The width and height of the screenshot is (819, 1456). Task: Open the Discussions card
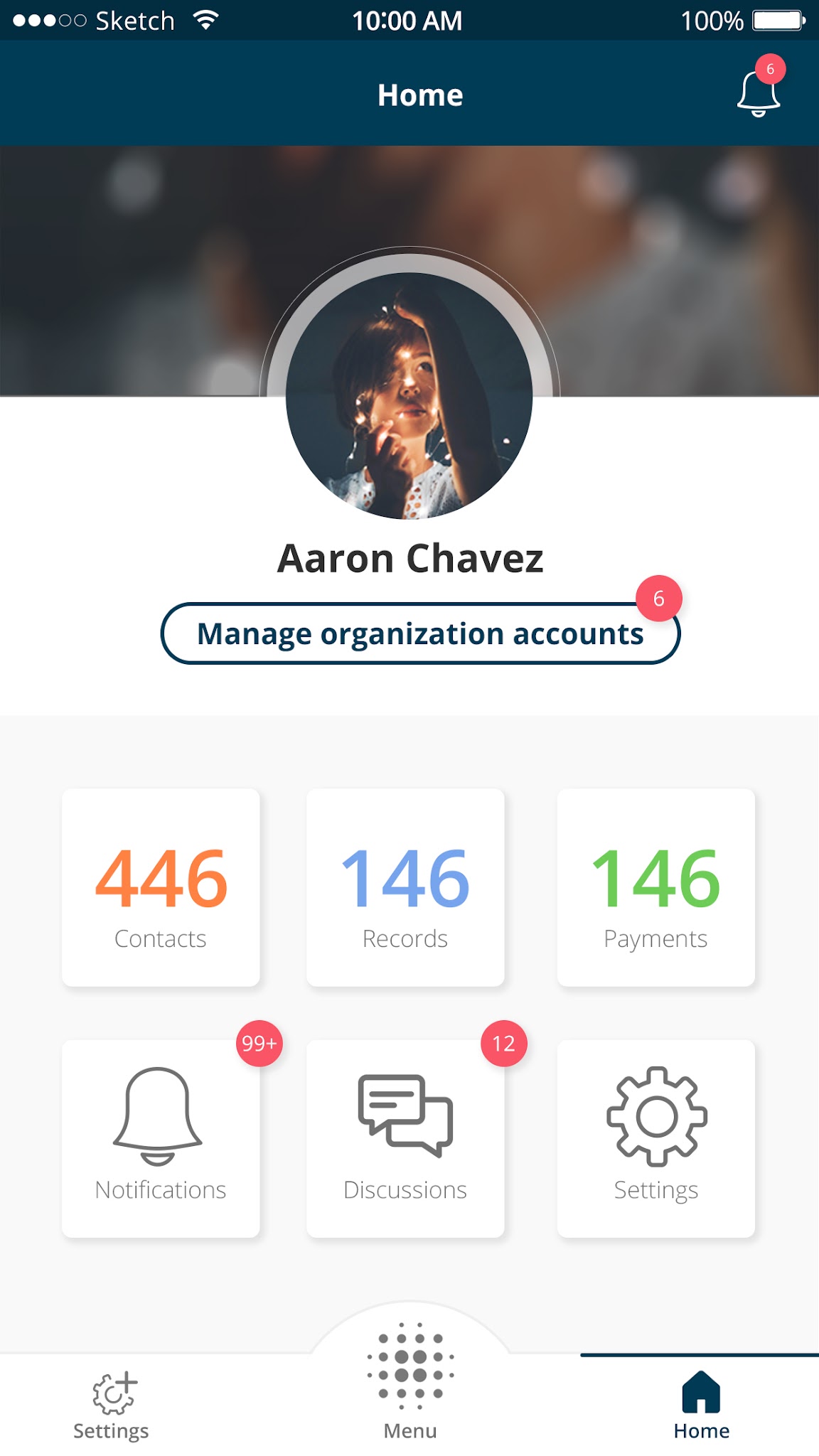pyautogui.click(x=405, y=1139)
